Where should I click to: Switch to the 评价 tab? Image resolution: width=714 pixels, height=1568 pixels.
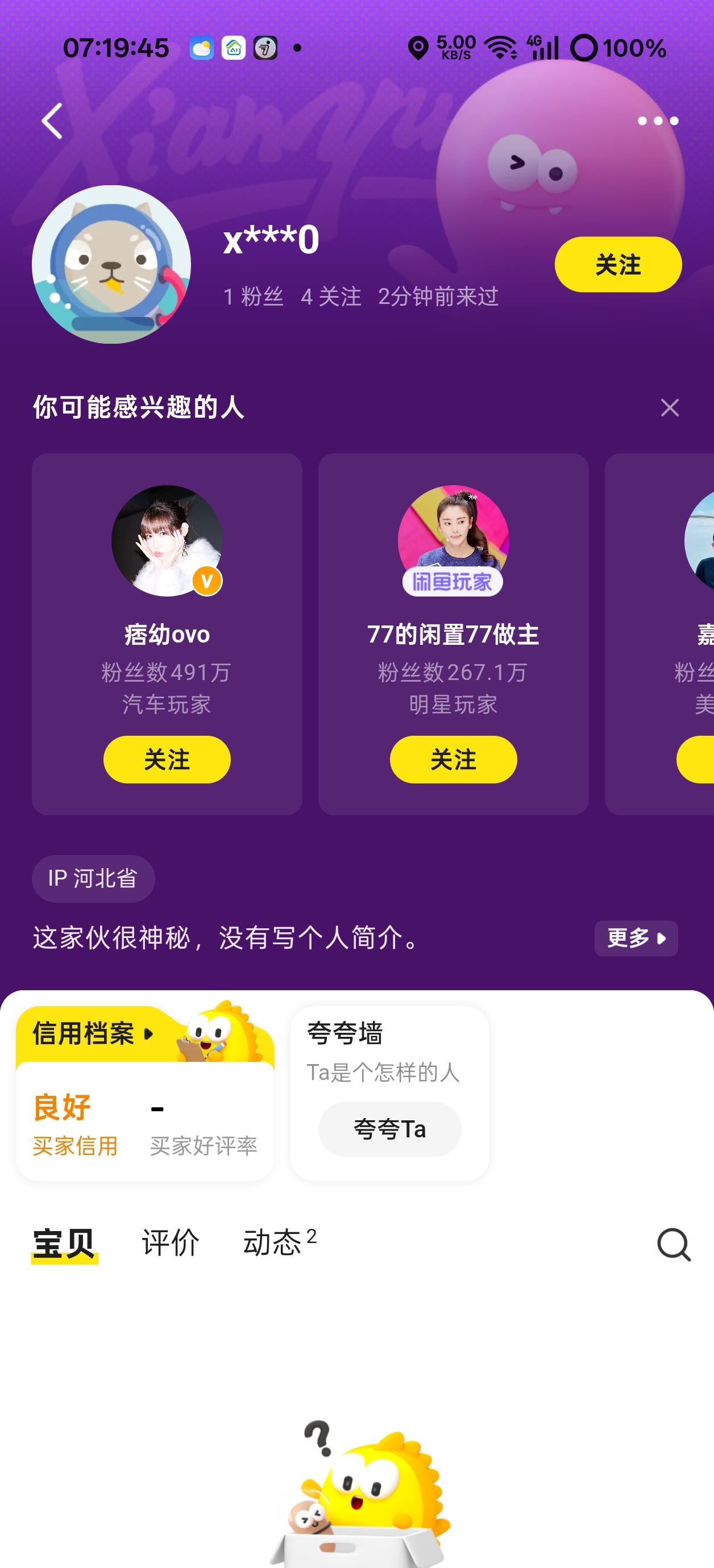(171, 1242)
